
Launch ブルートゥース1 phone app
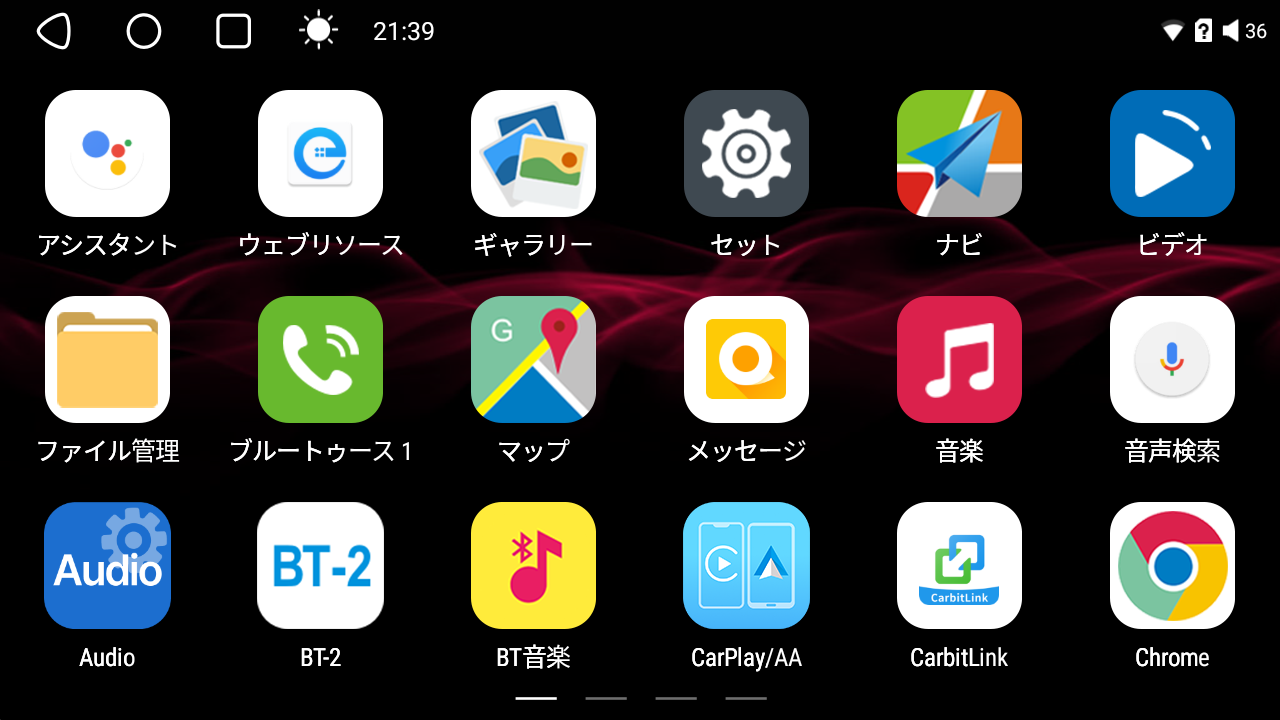coord(320,359)
